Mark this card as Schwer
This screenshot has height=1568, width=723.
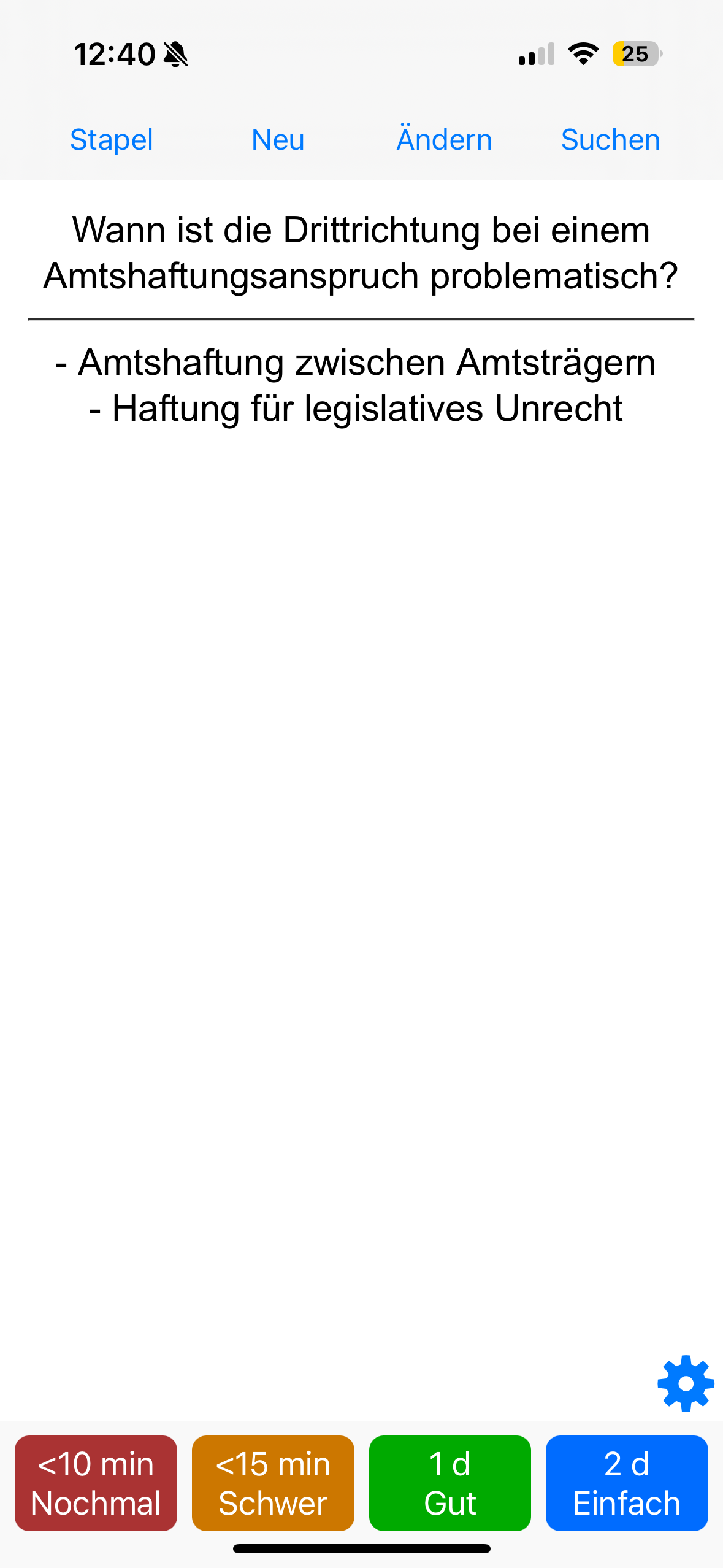click(x=273, y=1483)
